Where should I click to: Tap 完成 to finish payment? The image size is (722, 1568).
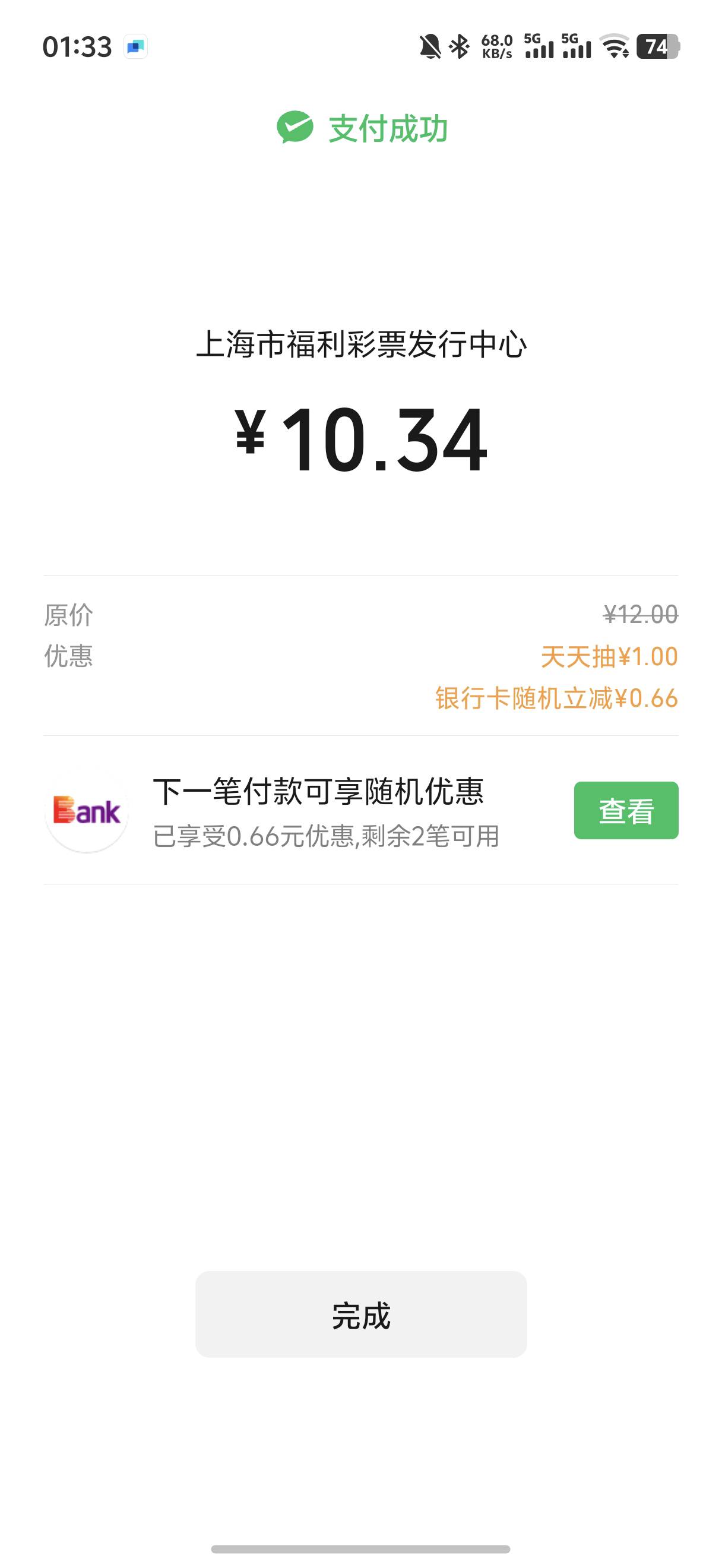pyautogui.click(x=360, y=1314)
